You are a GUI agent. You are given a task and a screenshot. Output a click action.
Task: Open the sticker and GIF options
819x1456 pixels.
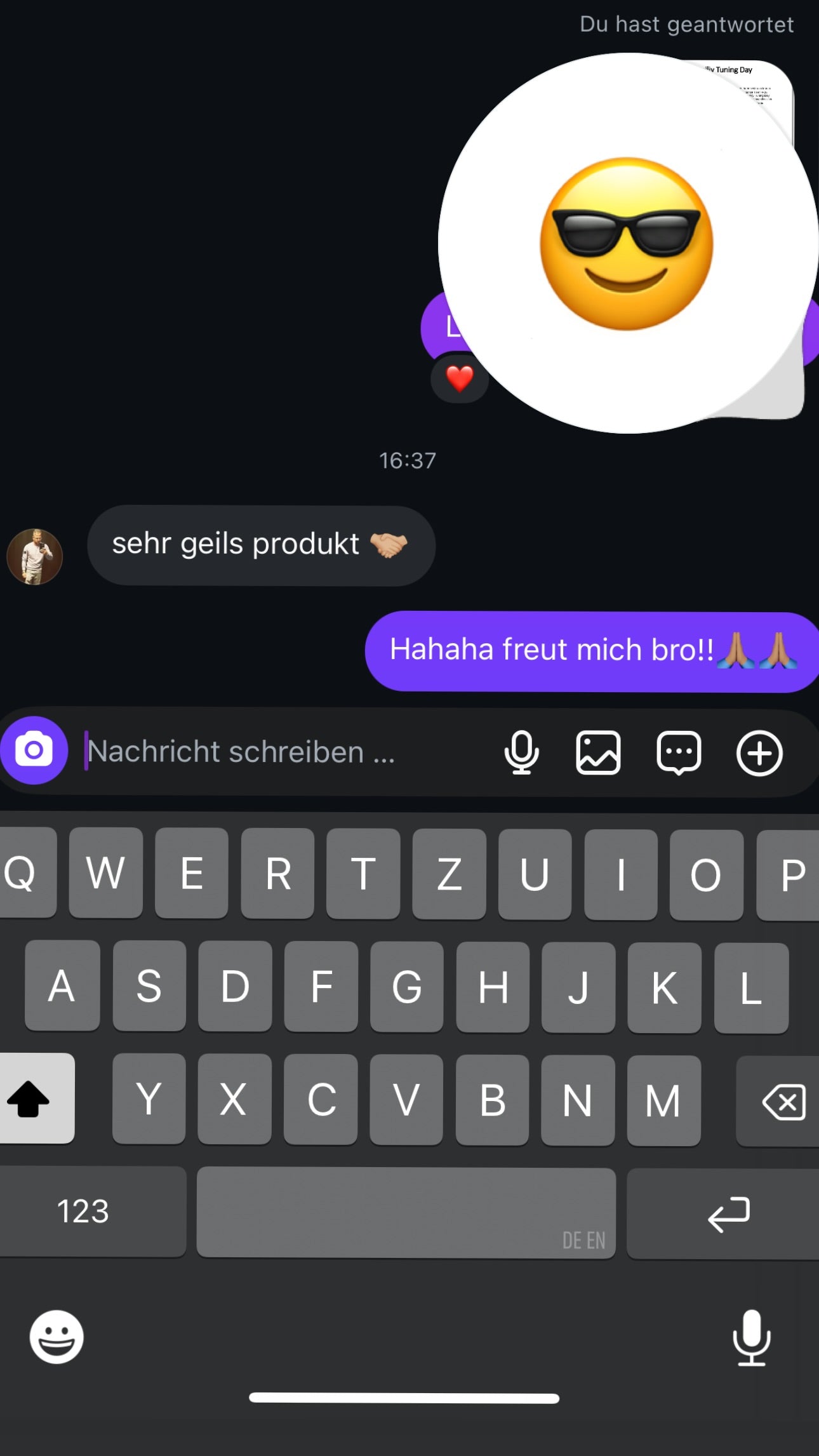pyautogui.click(x=679, y=752)
